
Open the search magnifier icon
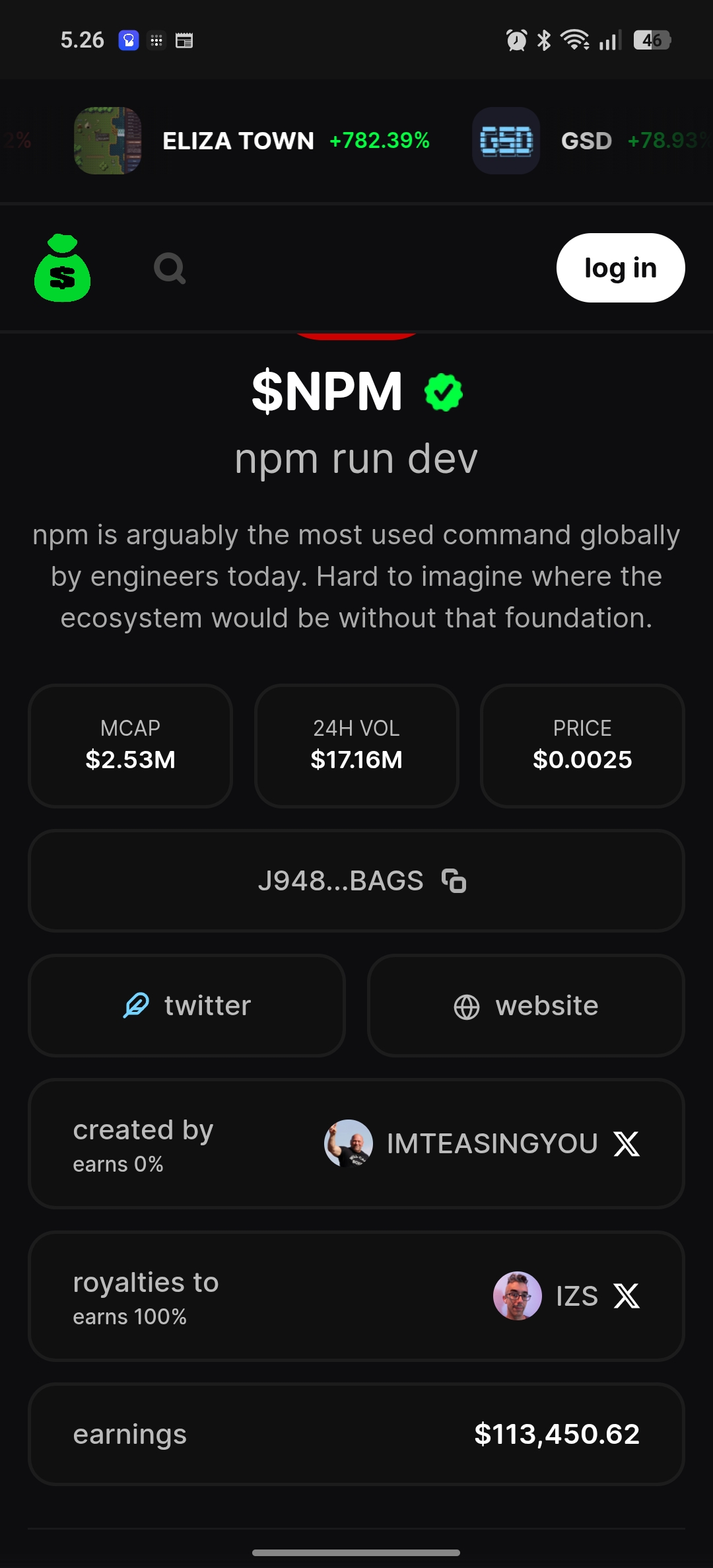point(170,268)
